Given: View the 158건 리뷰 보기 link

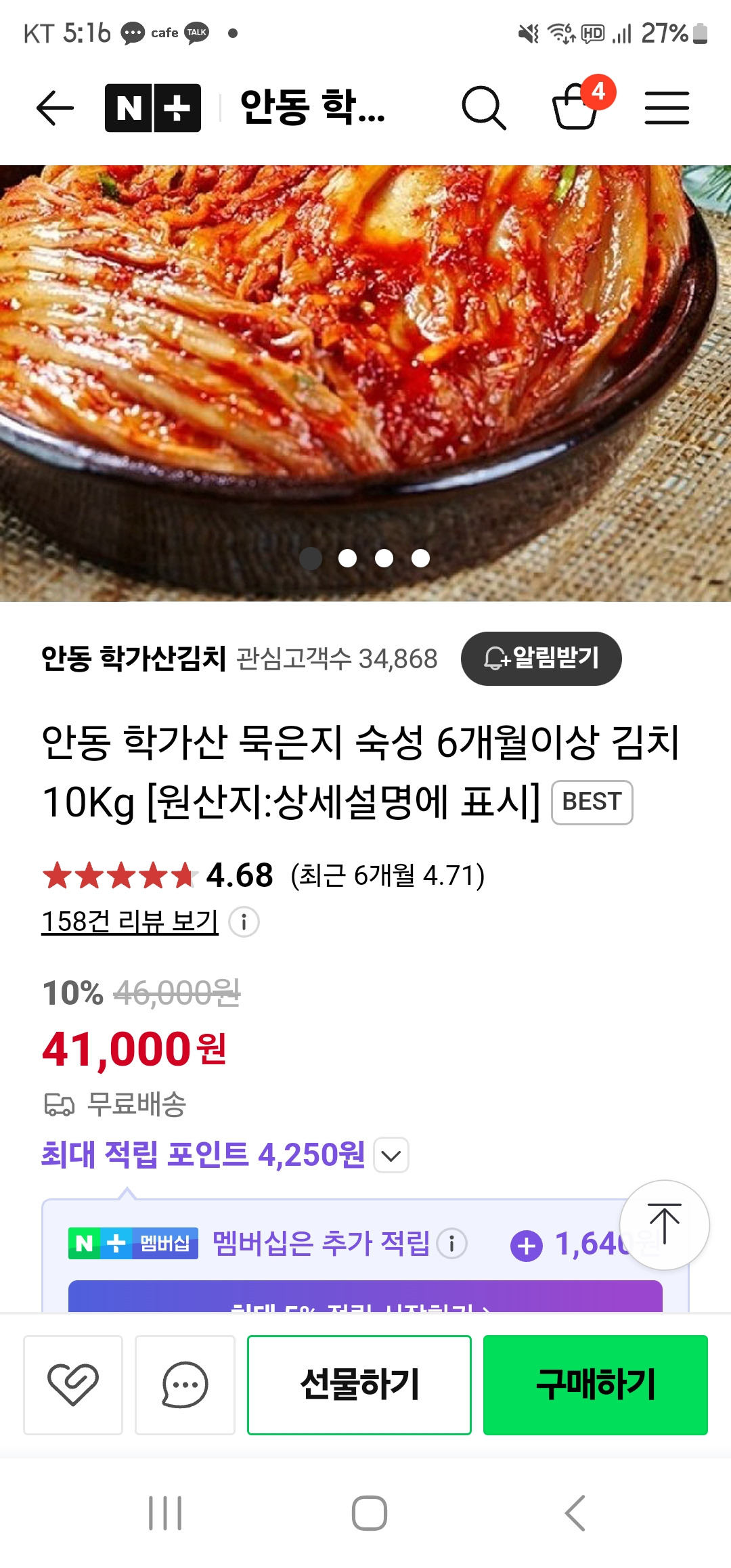Looking at the screenshot, I should point(130,921).
